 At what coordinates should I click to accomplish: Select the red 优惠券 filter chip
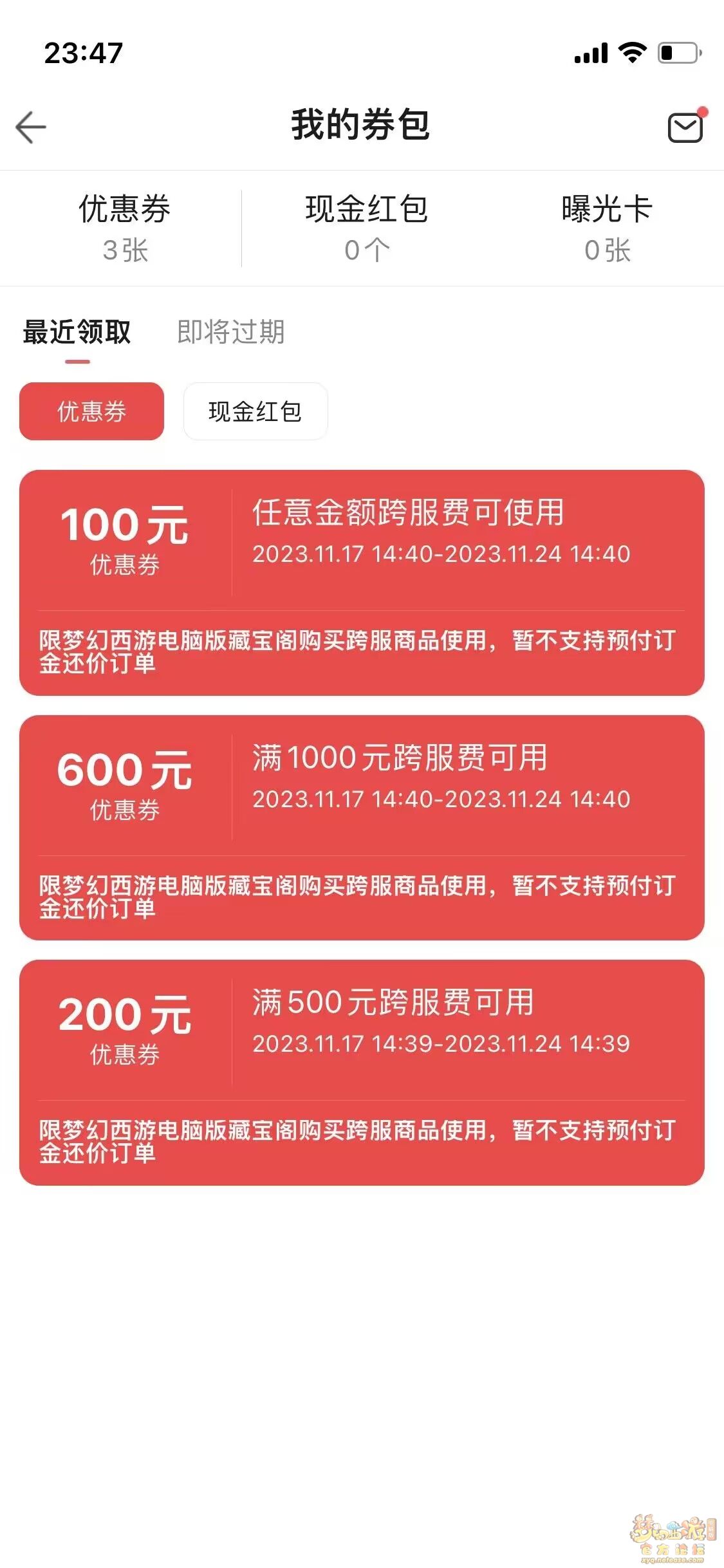(x=91, y=411)
